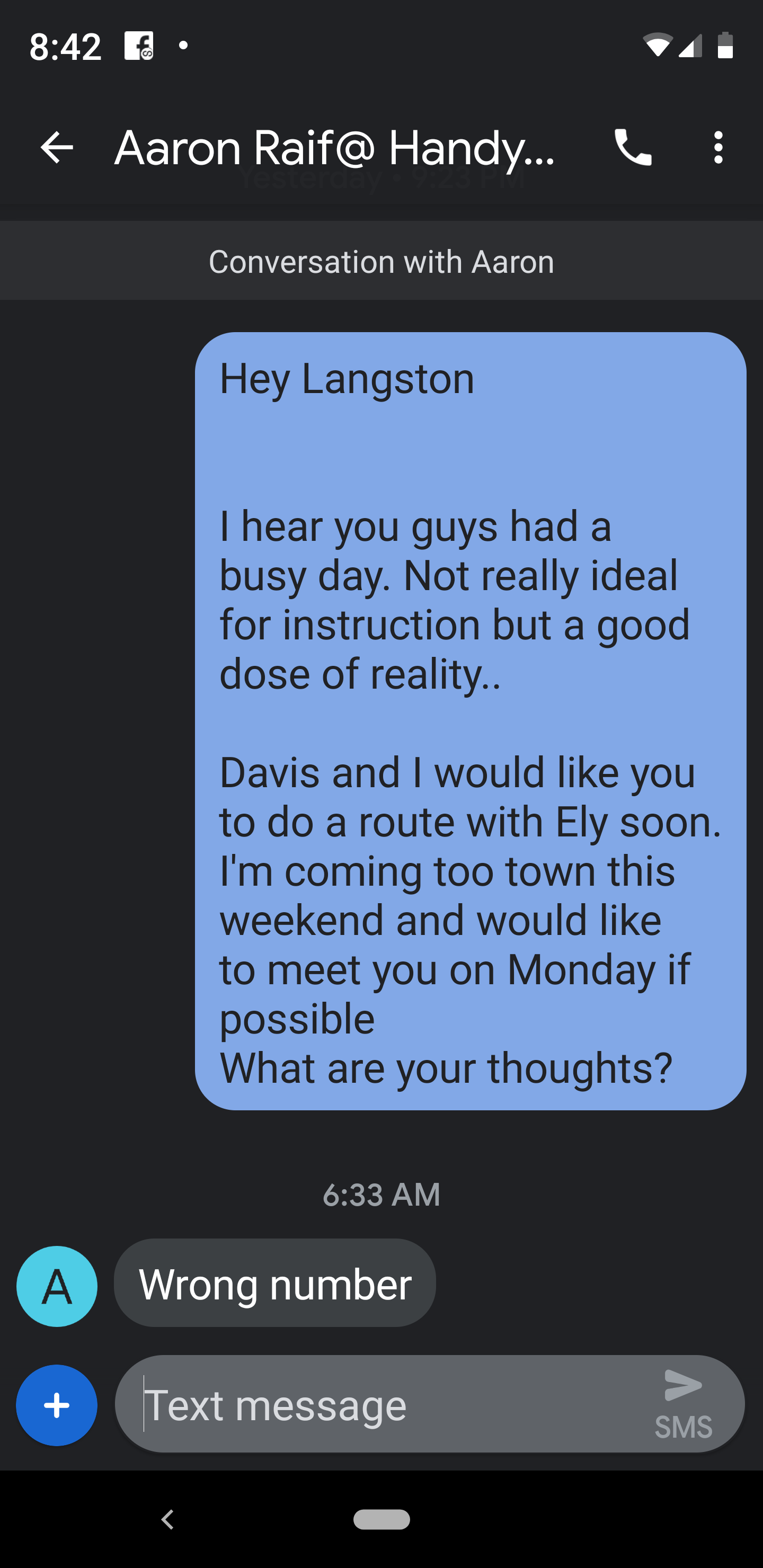
Task: Tap Aaron's contact avatar
Action: pyautogui.click(x=57, y=1286)
